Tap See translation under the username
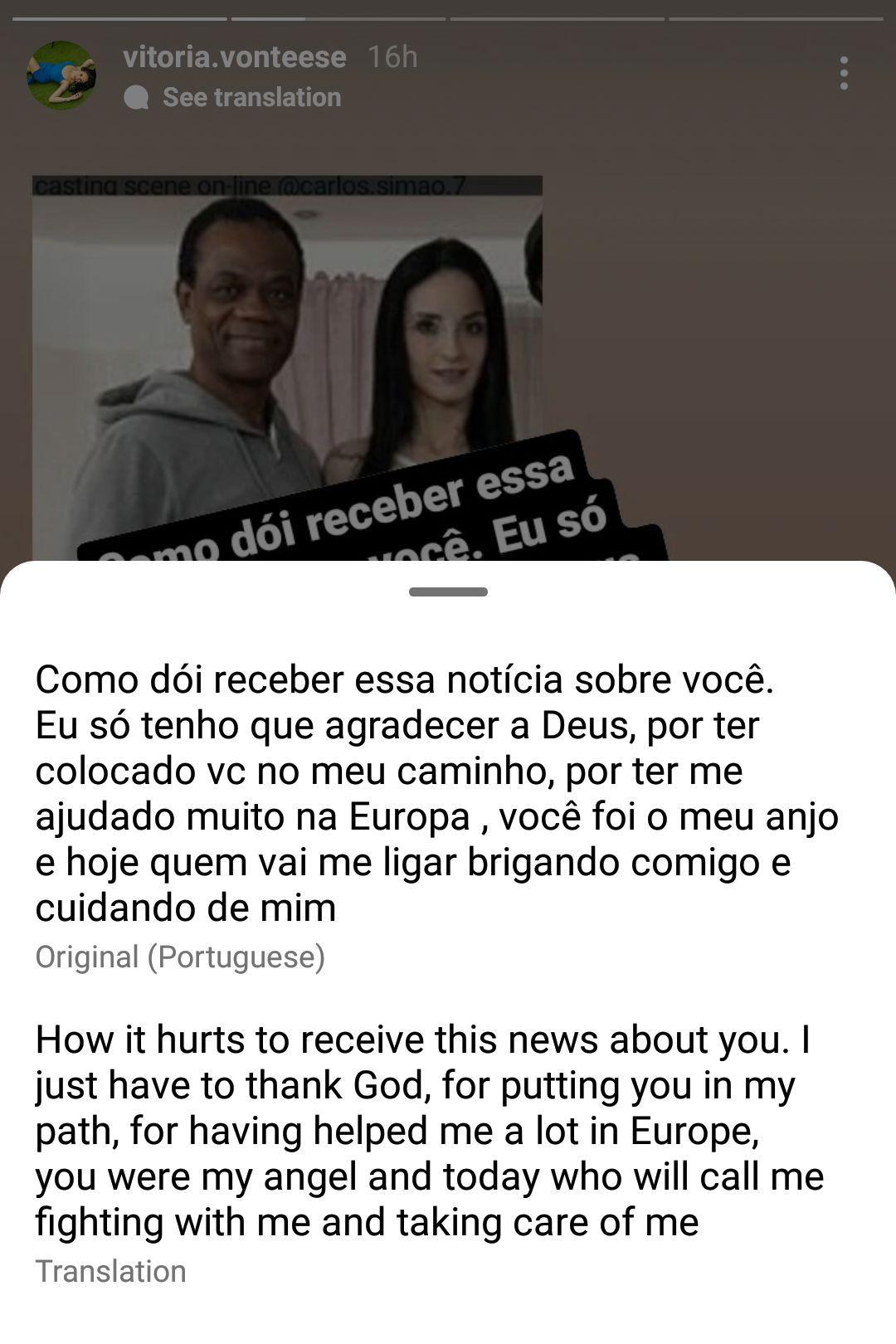 pyautogui.click(x=251, y=97)
